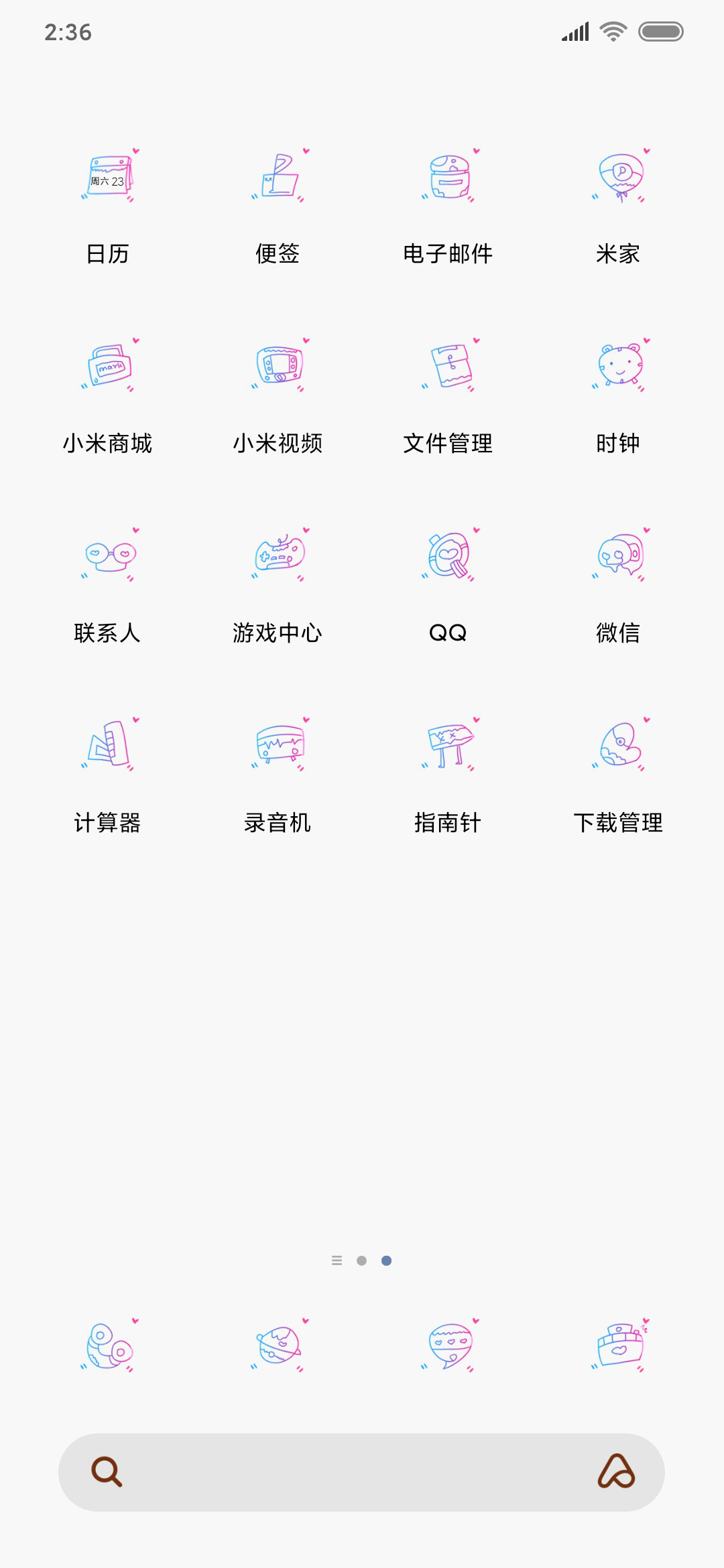The image size is (724, 1568).
Task: Open the speech bubble messages icon in dock
Action: 448,1346
